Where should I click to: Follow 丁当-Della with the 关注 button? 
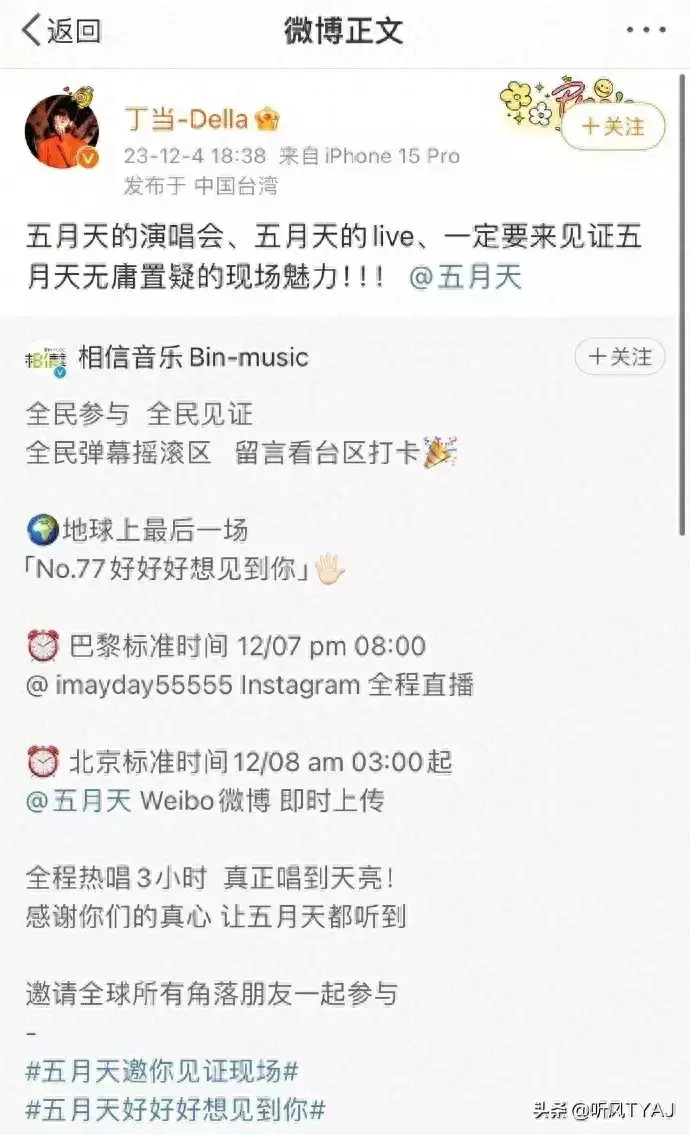(613, 126)
